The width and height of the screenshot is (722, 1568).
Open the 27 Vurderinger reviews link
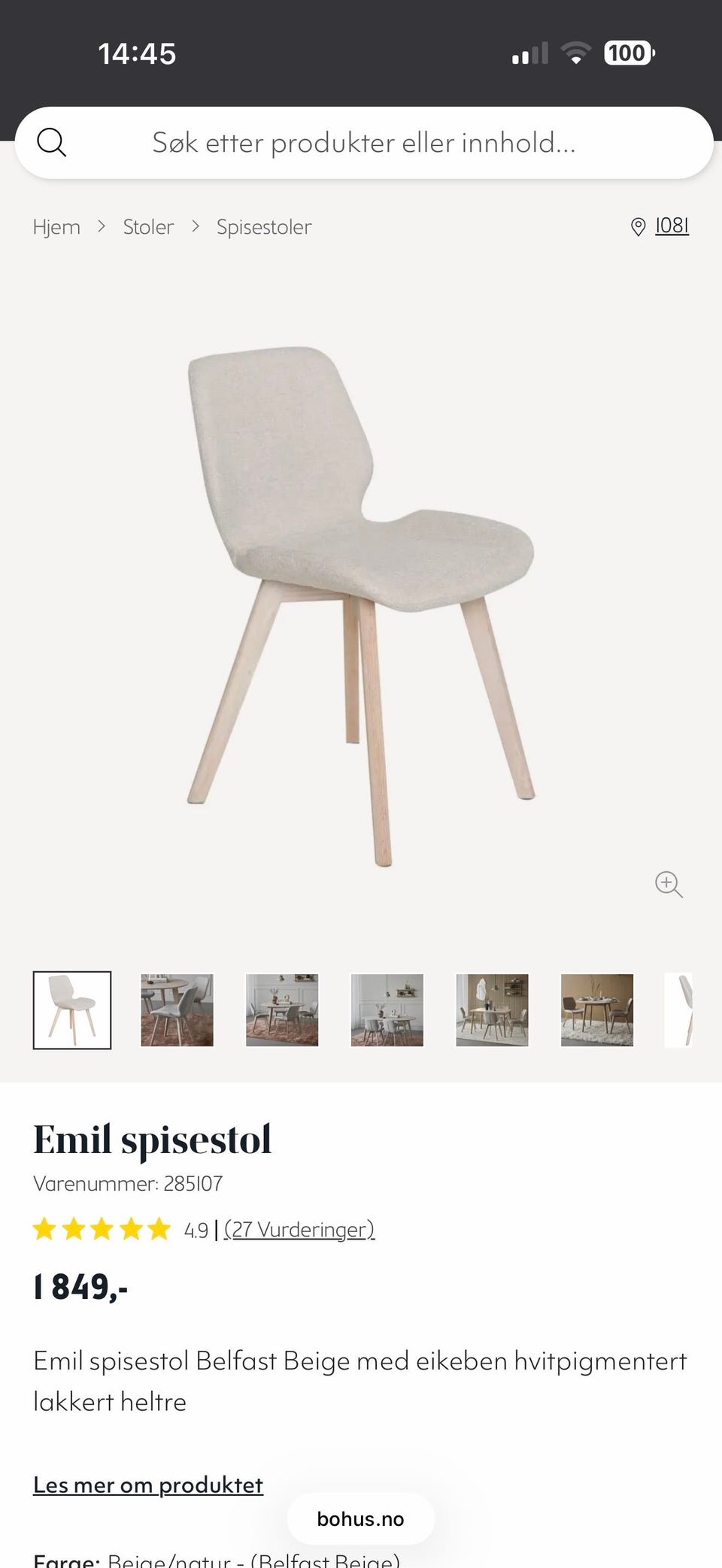(299, 1230)
